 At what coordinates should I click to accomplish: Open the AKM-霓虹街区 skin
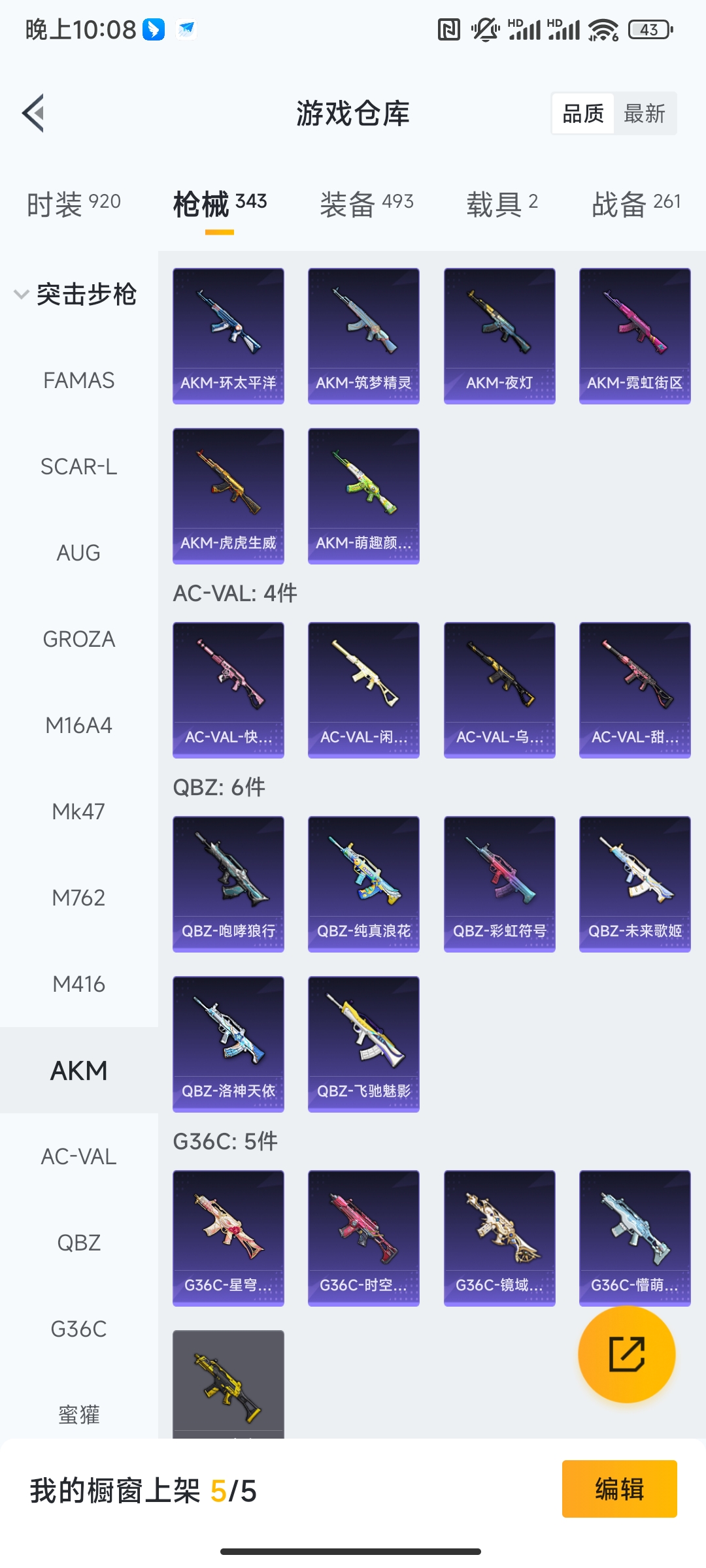635,336
